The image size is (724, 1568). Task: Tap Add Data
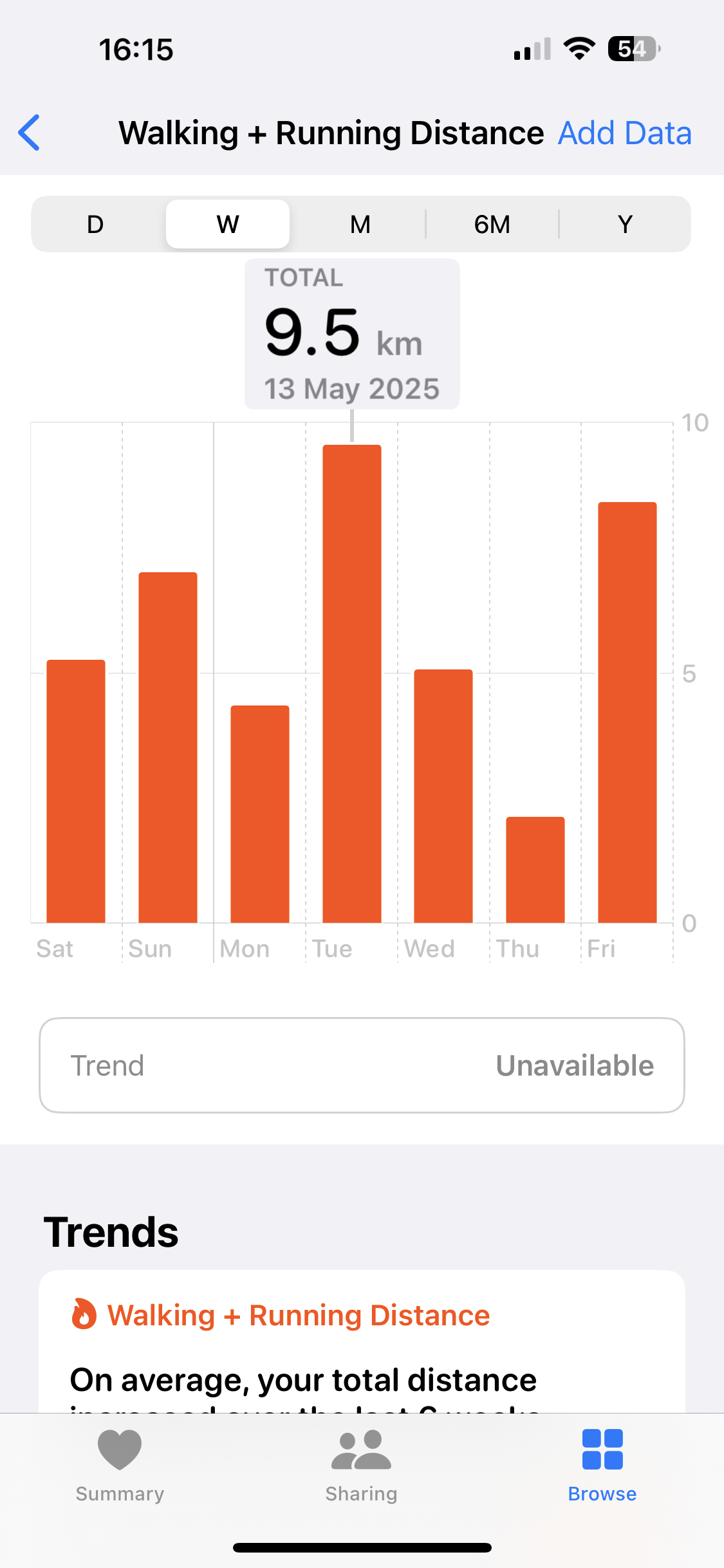(624, 133)
